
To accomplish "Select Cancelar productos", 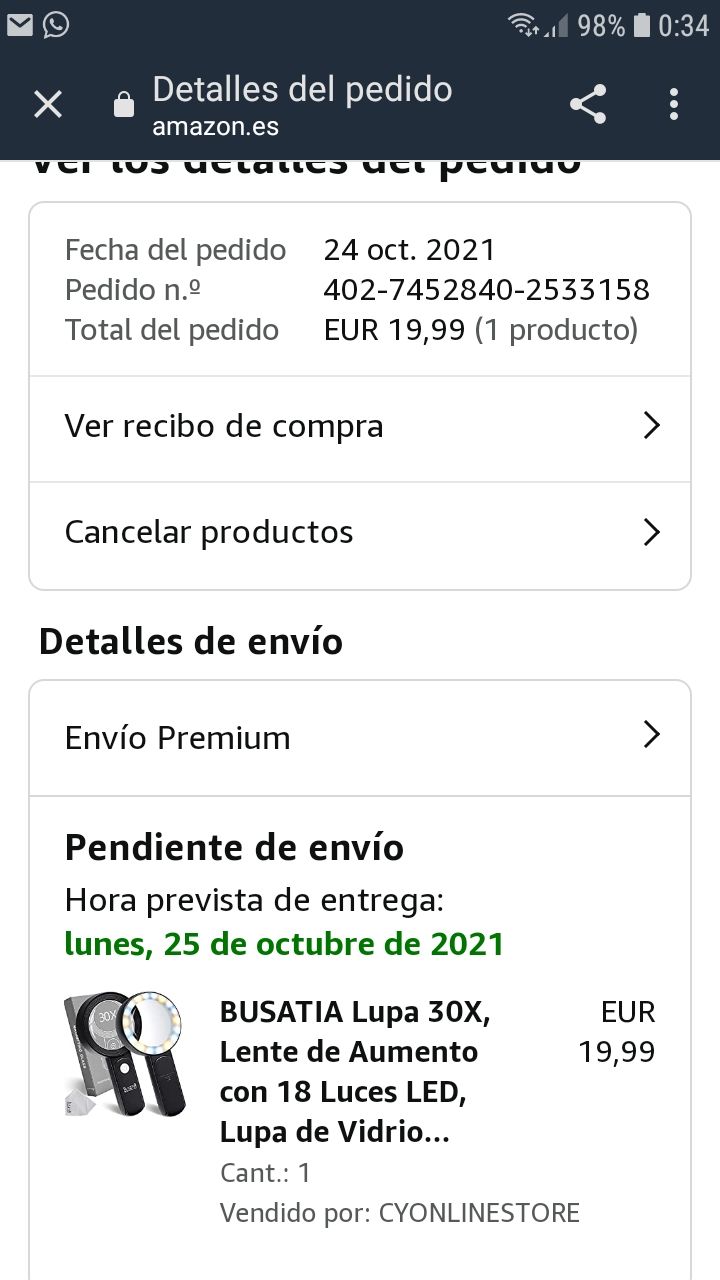I will pyautogui.click(x=360, y=534).
